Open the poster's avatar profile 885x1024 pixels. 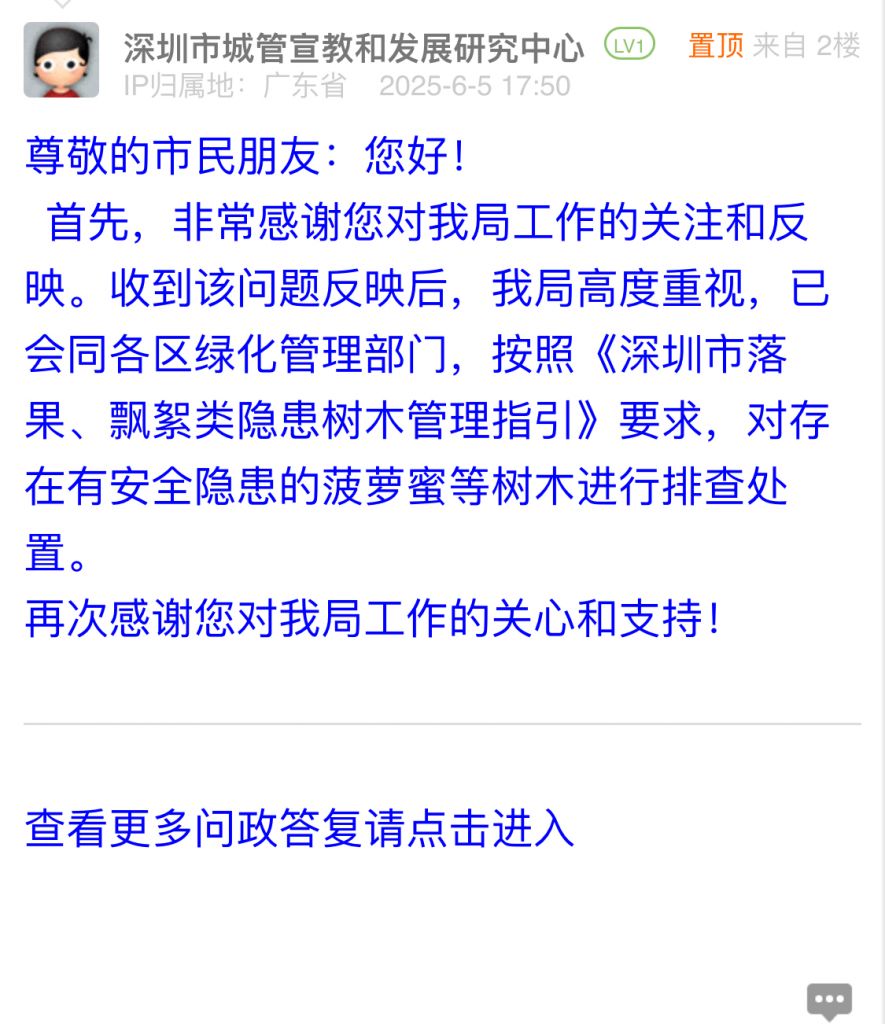point(61,60)
